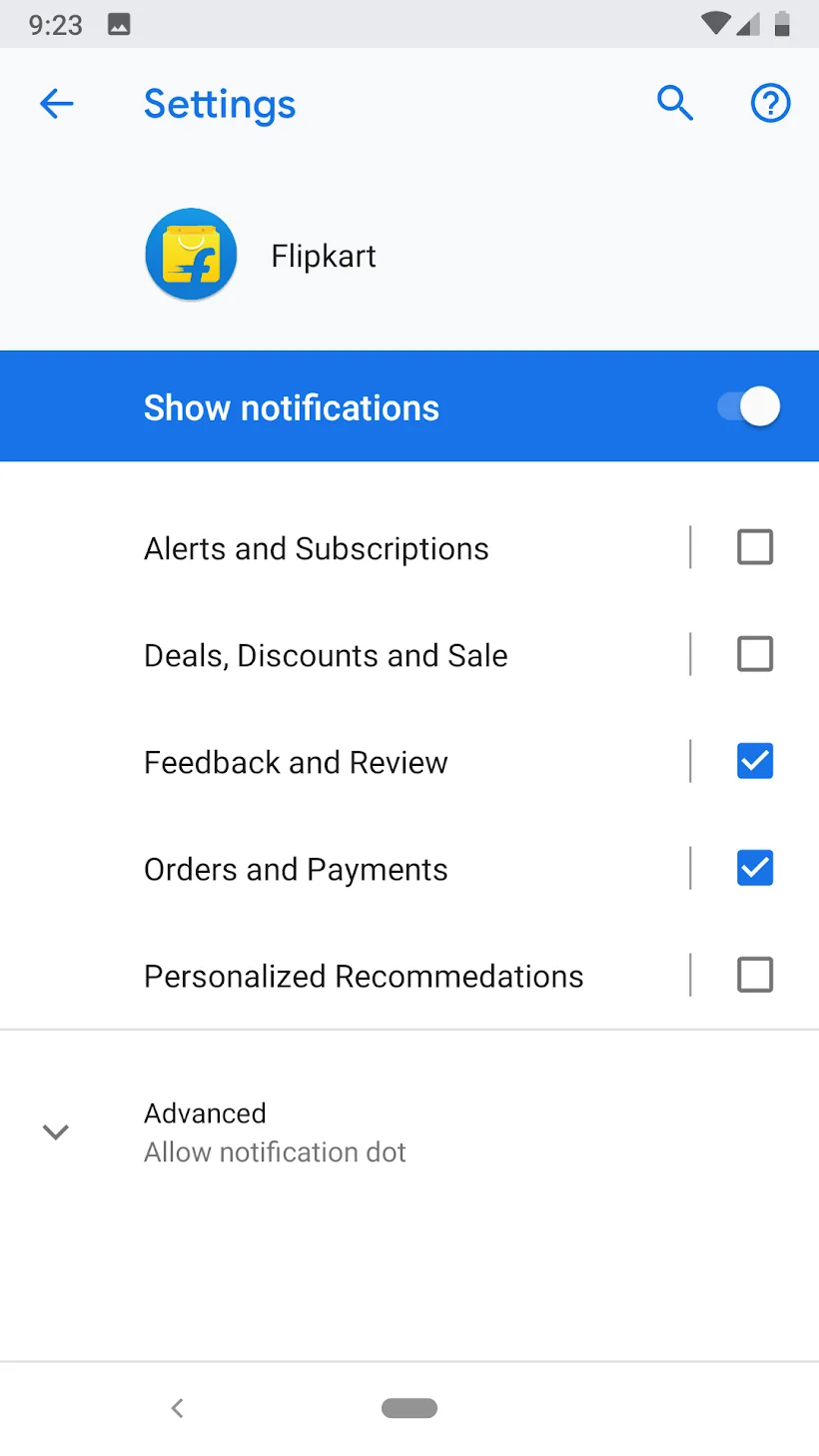Disable Orders and Payments notifications
This screenshot has height=1456, width=819.
click(754, 868)
